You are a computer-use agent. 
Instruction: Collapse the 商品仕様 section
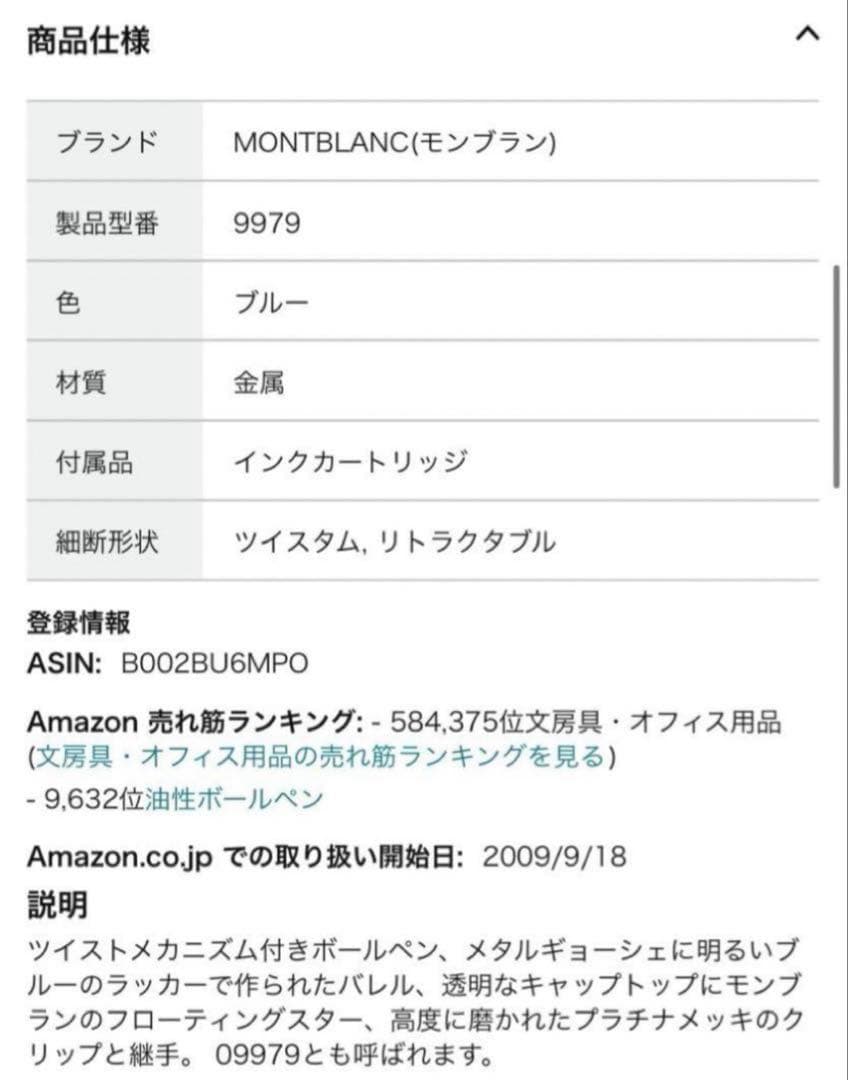pyautogui.click(x=806, y=34)
